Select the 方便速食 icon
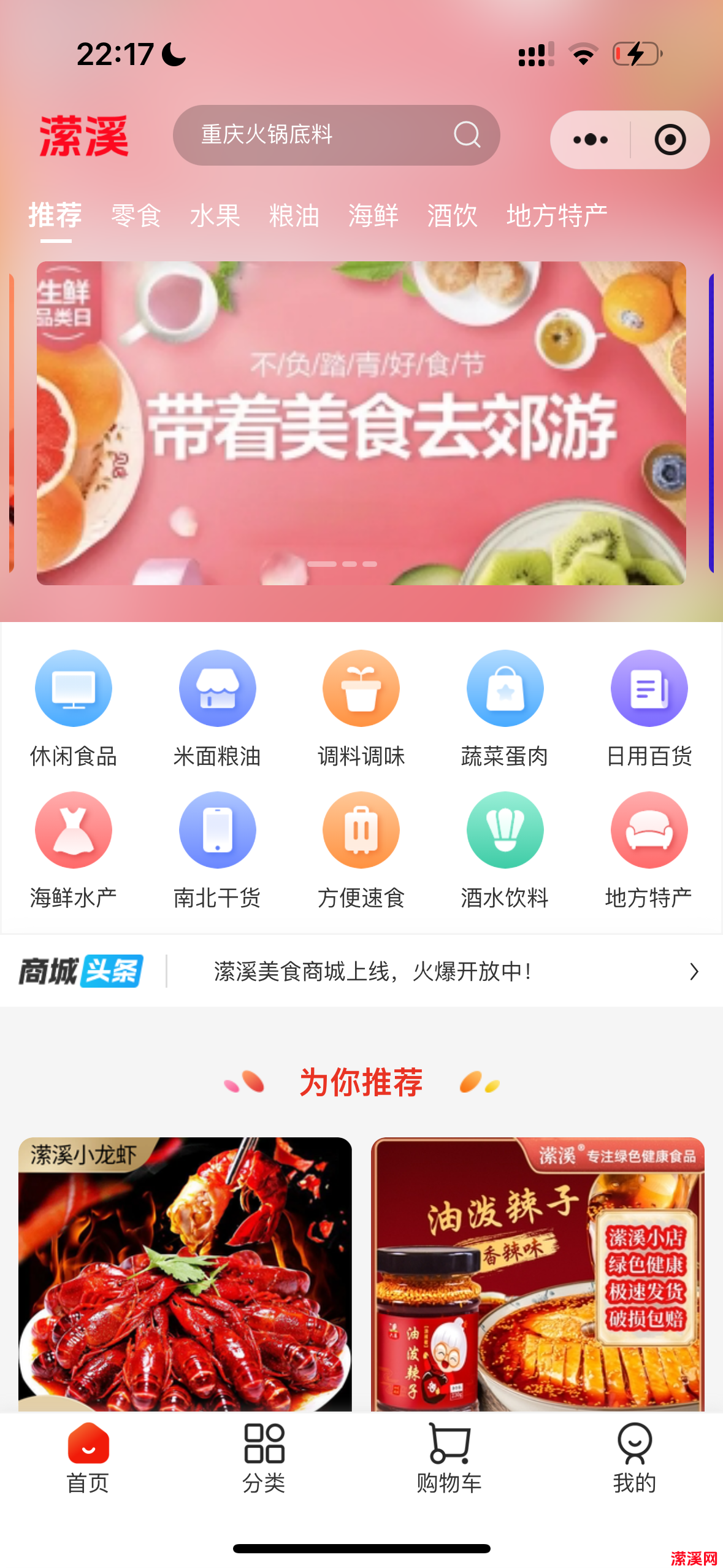The height and width of the screenshot is (1568, 723). point(361,830)
